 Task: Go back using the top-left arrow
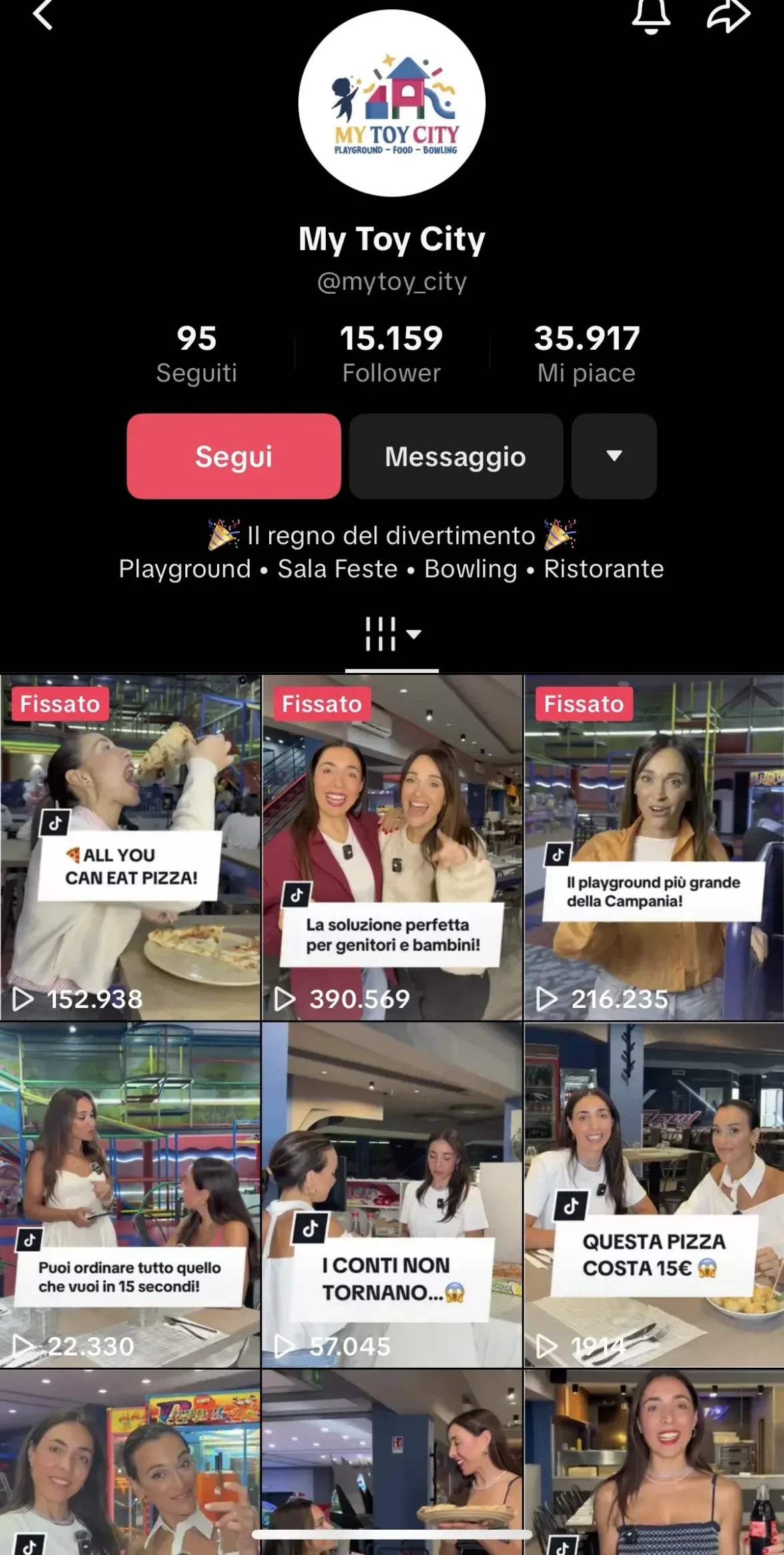[43, 15]
